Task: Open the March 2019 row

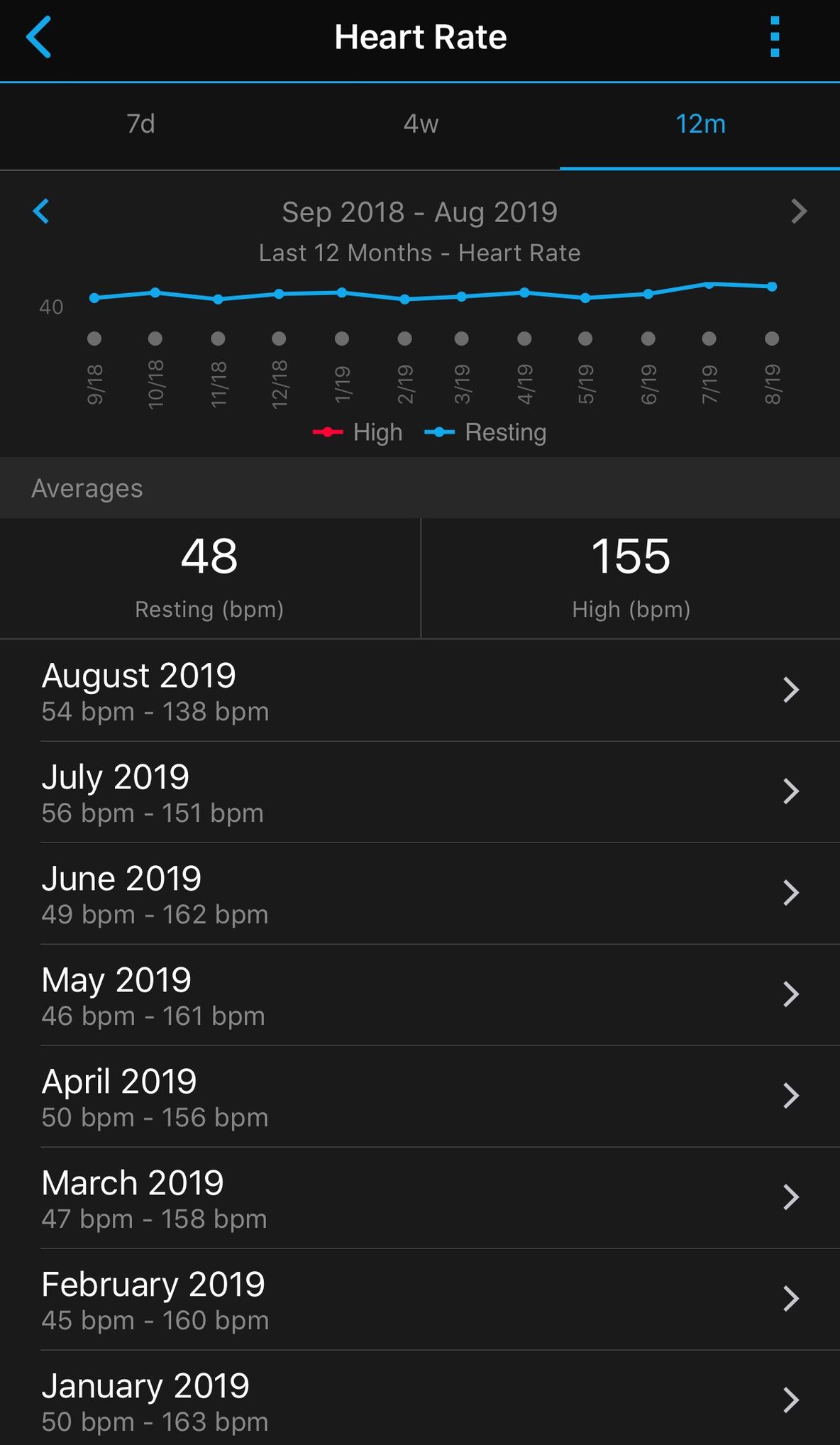Action: [x=420, y=1198]
